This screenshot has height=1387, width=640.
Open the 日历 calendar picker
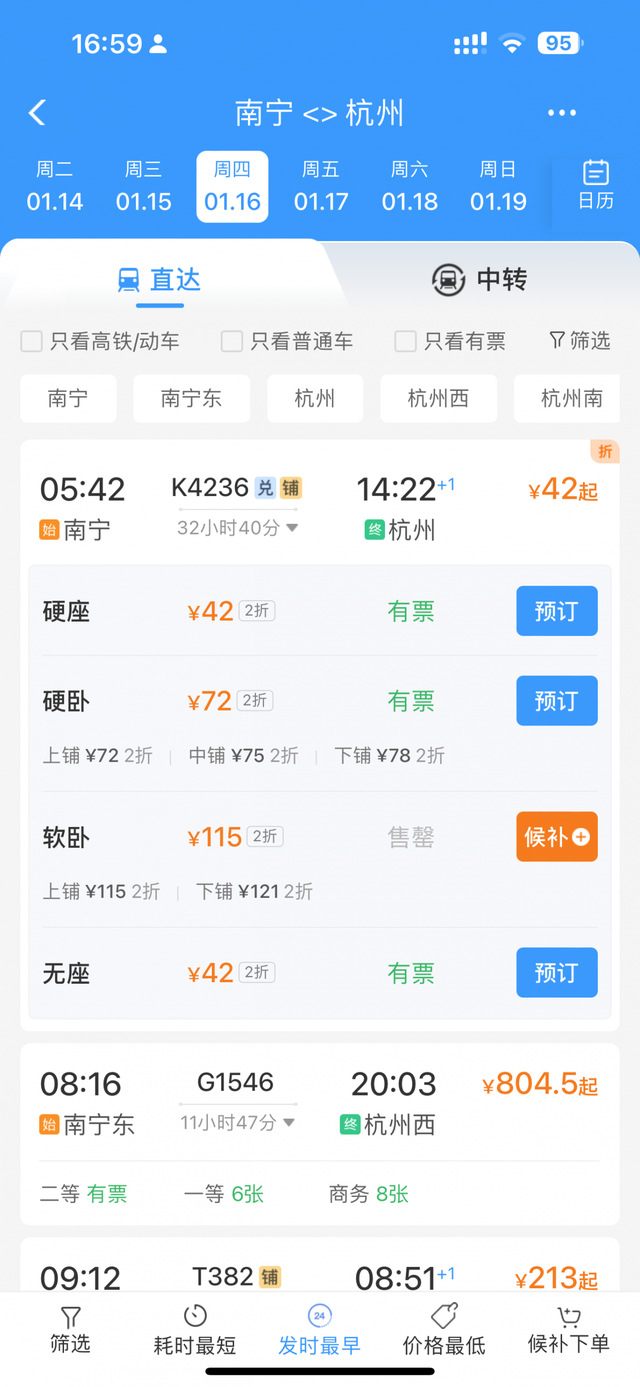(596, 185)
